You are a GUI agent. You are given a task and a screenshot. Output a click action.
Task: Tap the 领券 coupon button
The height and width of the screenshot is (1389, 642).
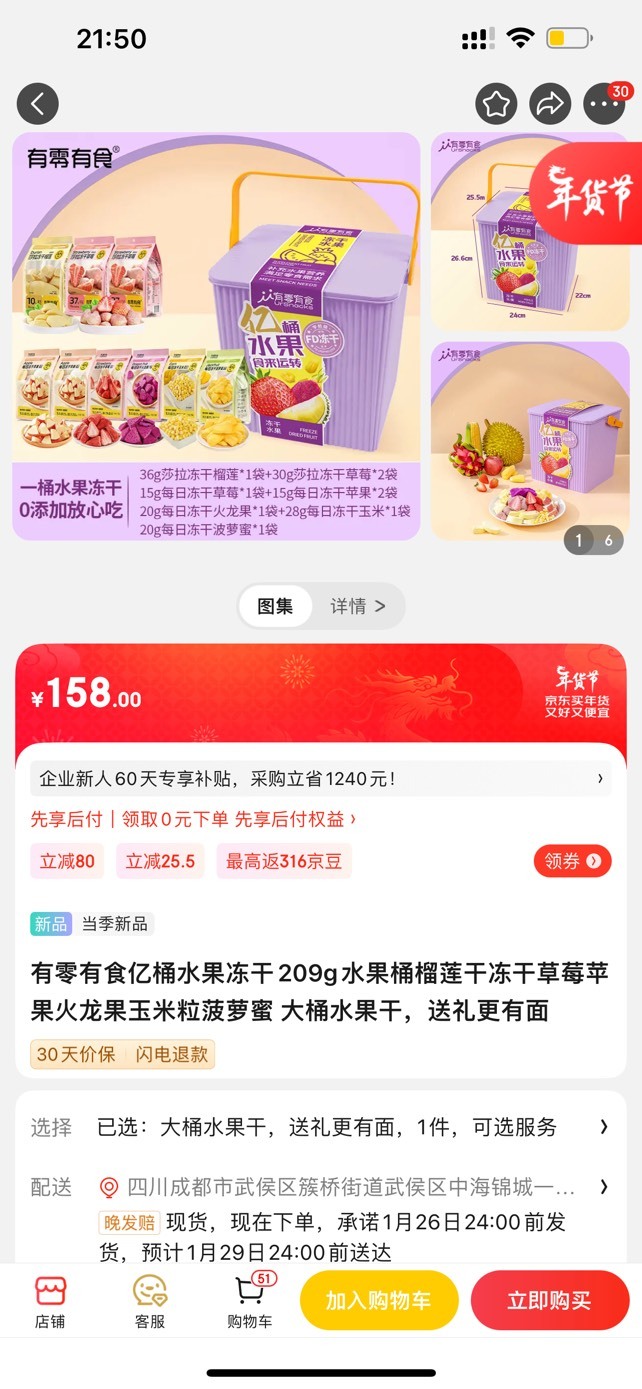pyautogui.click(x=573, y=861)
